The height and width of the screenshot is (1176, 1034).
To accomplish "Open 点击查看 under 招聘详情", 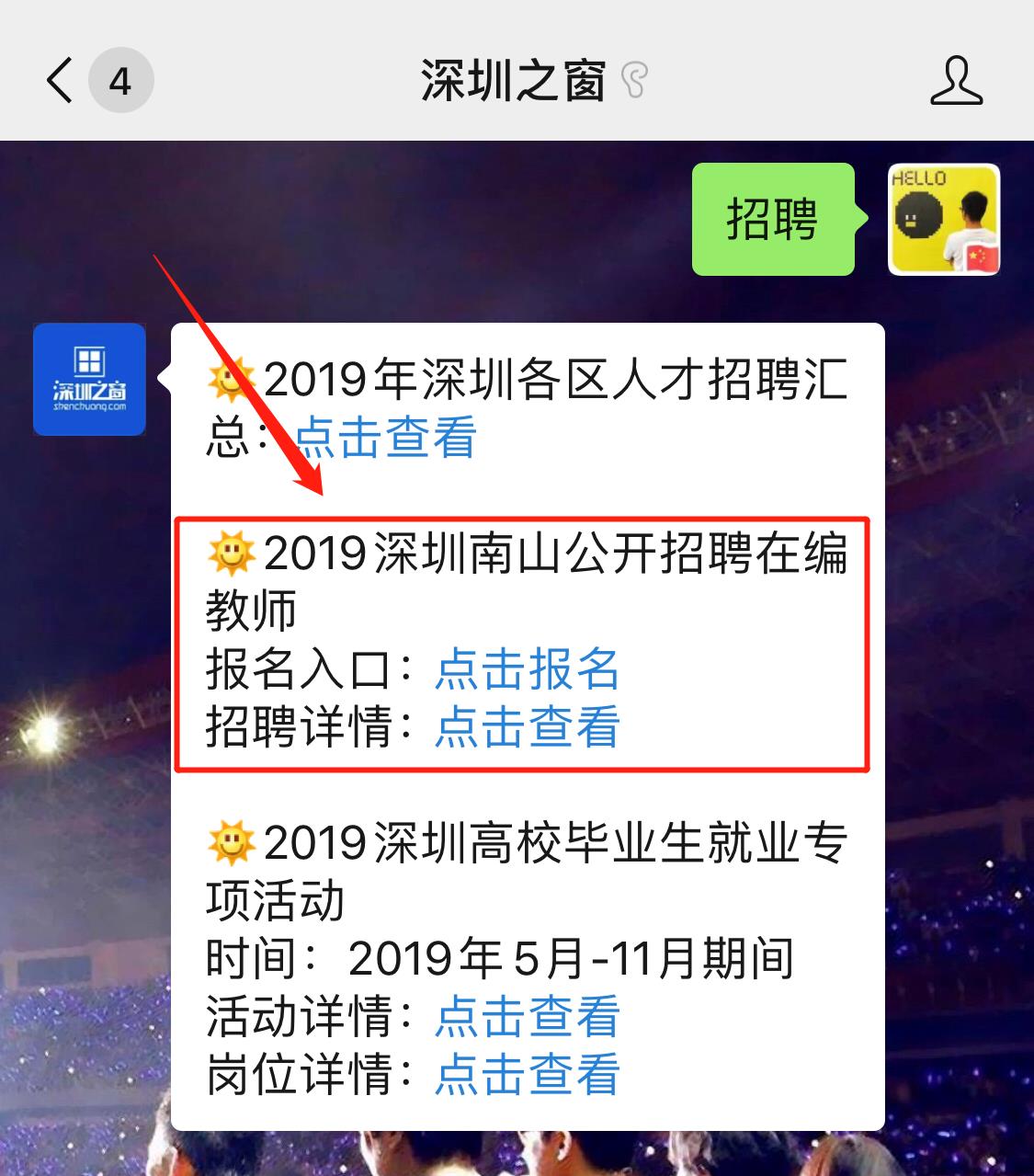I will click(528, 729).
